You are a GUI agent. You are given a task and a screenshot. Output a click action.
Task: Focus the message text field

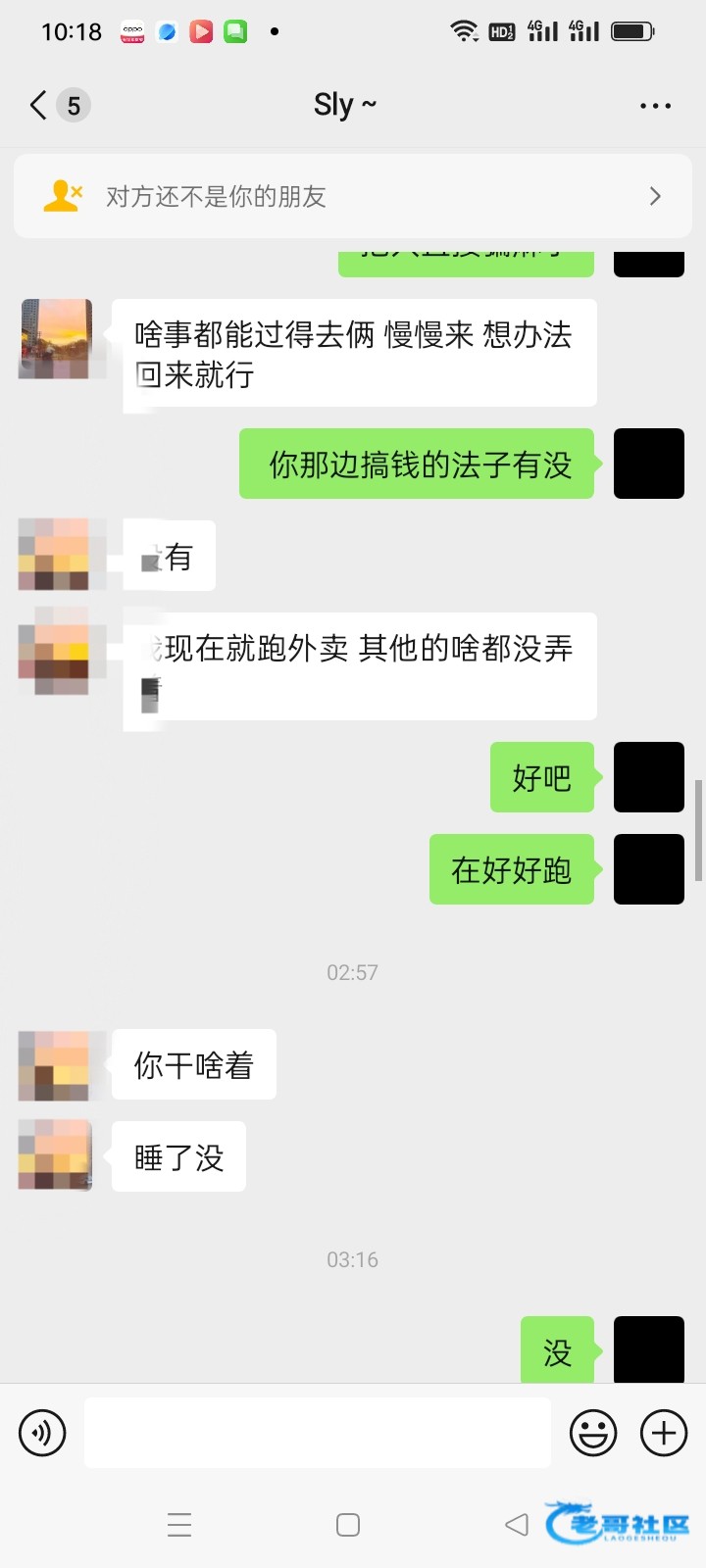tap(317, 1433)
